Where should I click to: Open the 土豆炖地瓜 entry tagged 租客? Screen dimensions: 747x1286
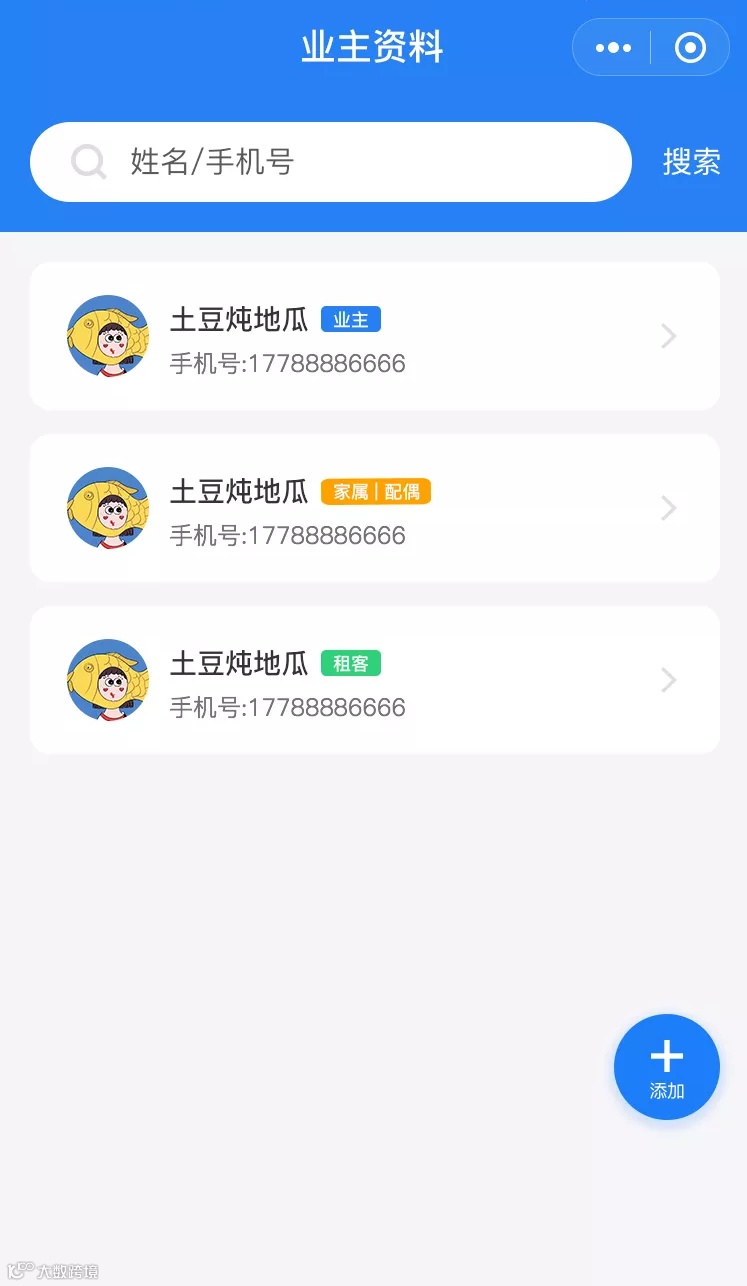coord(375,680)
